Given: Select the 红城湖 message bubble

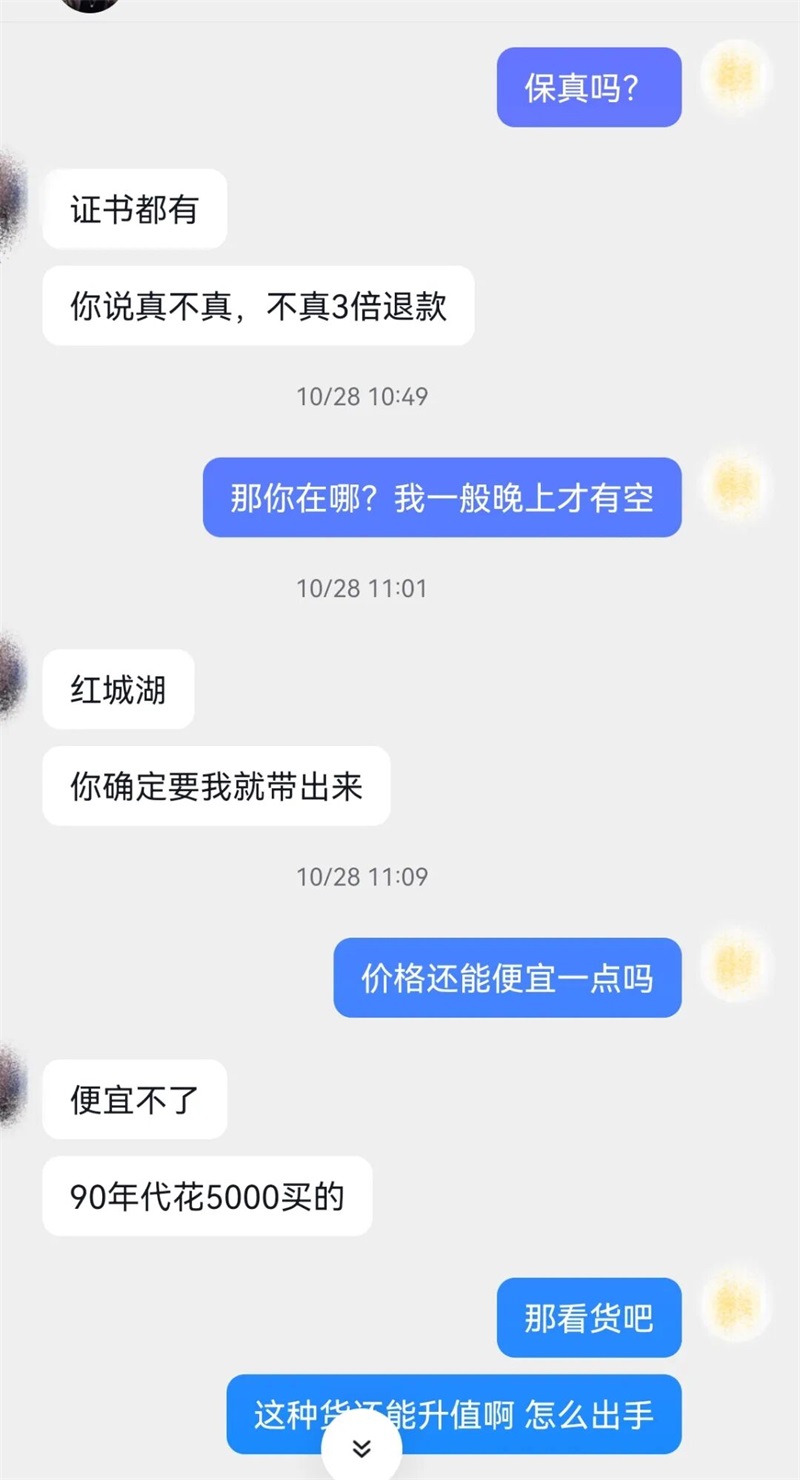Looking at the screenshot, I should (x=117, y=690).
